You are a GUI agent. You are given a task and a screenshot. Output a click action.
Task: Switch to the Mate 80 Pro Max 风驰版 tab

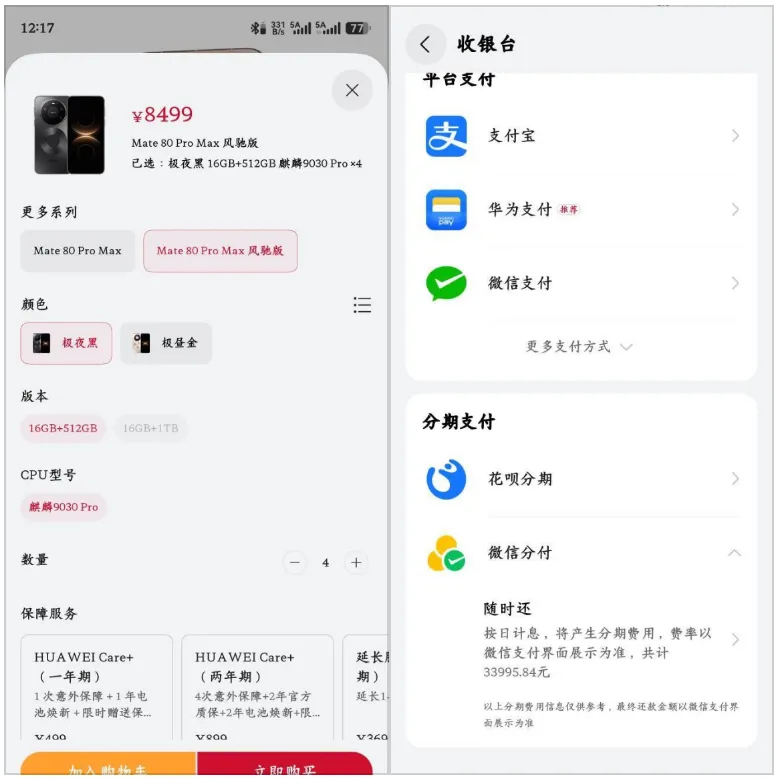(220, 251)
